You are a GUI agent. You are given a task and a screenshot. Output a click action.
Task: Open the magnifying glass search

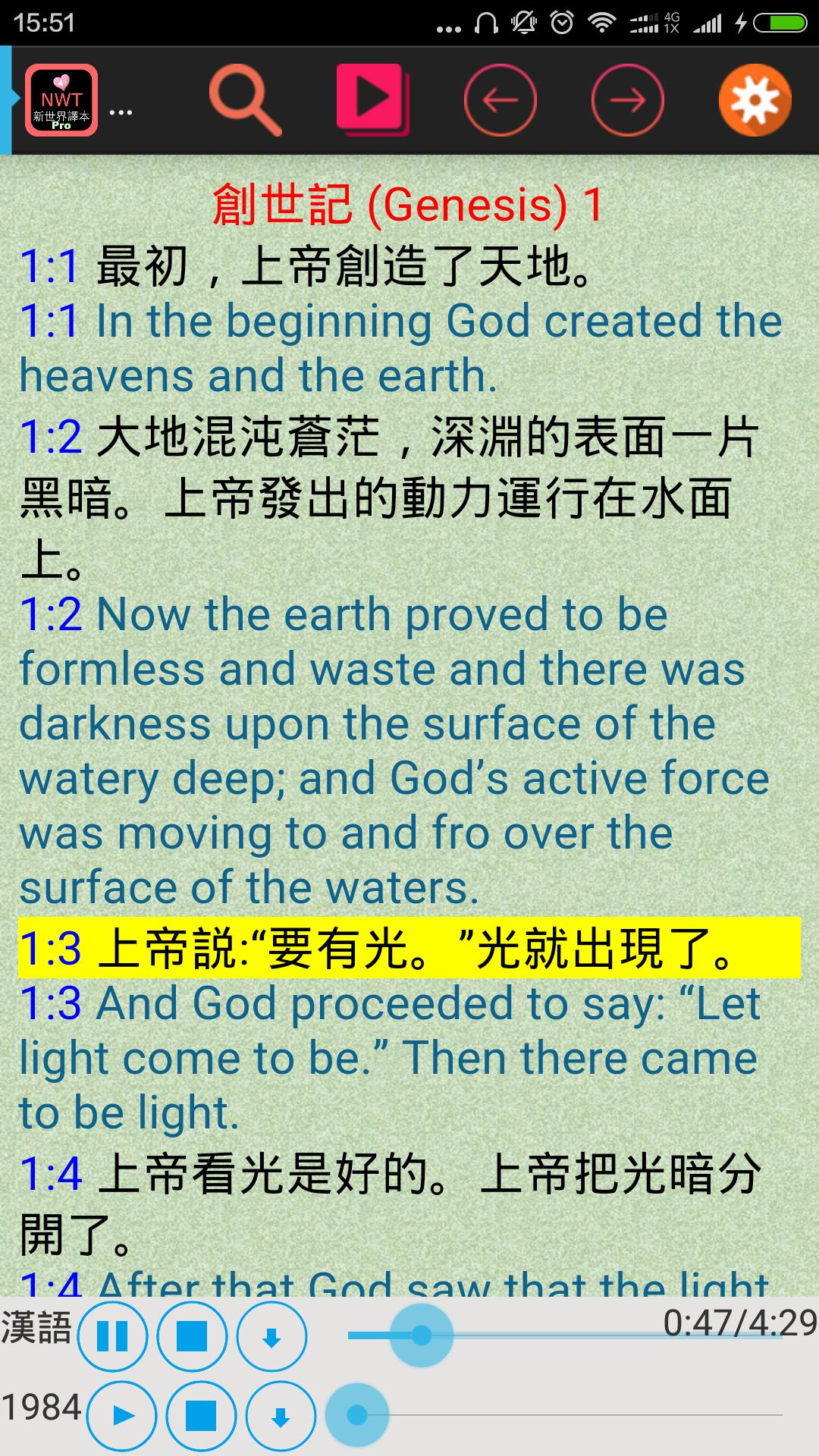click(245, 100)
